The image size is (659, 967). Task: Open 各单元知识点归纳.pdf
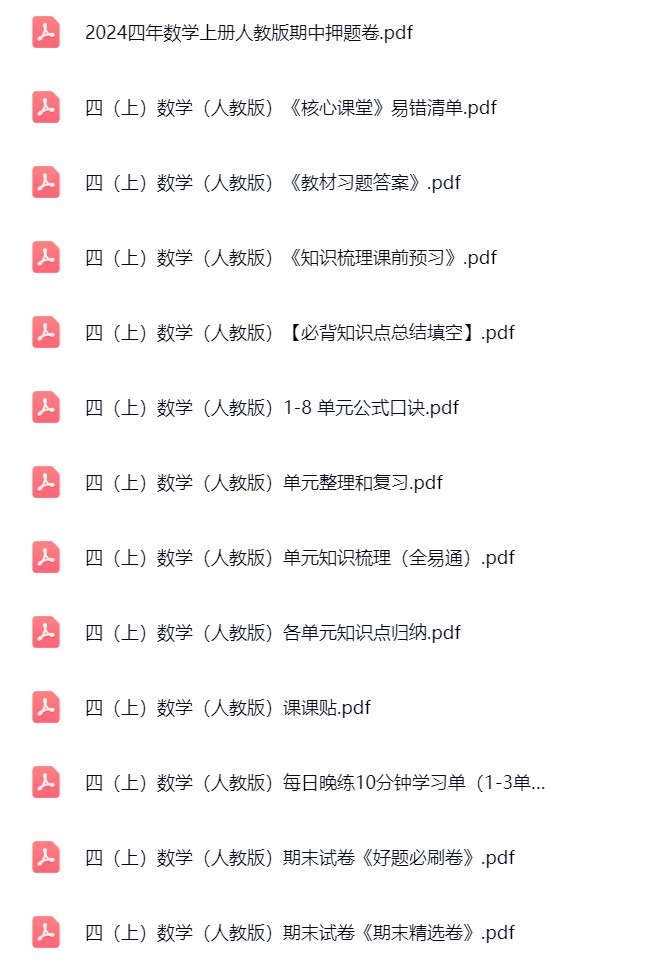[272, 633]
